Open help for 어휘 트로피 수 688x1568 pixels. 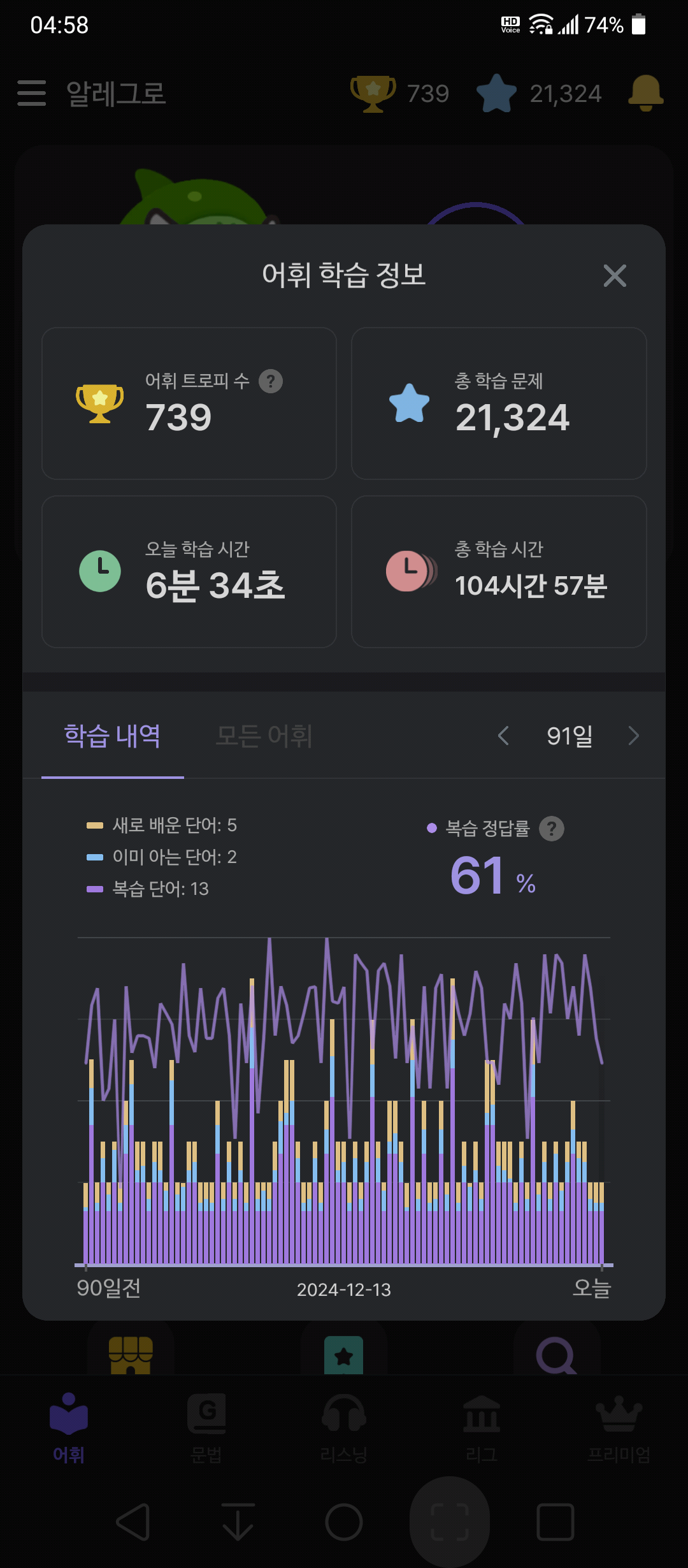point(271,381)
